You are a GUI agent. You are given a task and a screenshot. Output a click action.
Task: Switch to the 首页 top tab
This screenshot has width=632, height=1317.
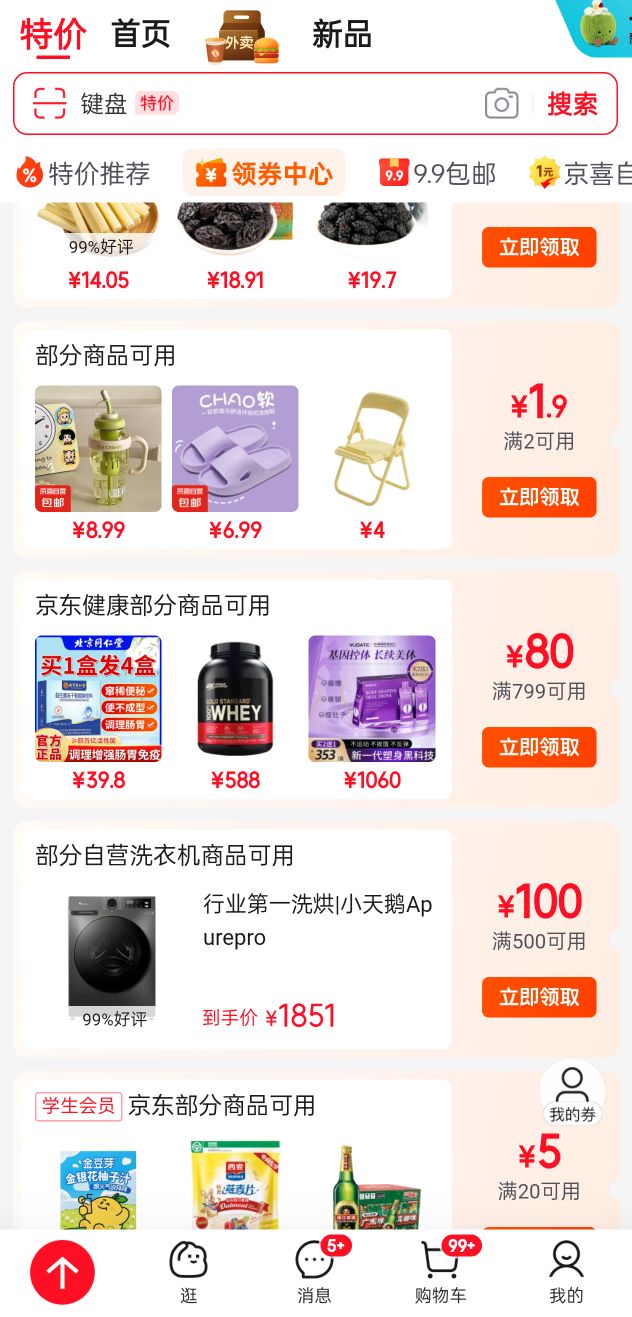click(x=141, y=34)
